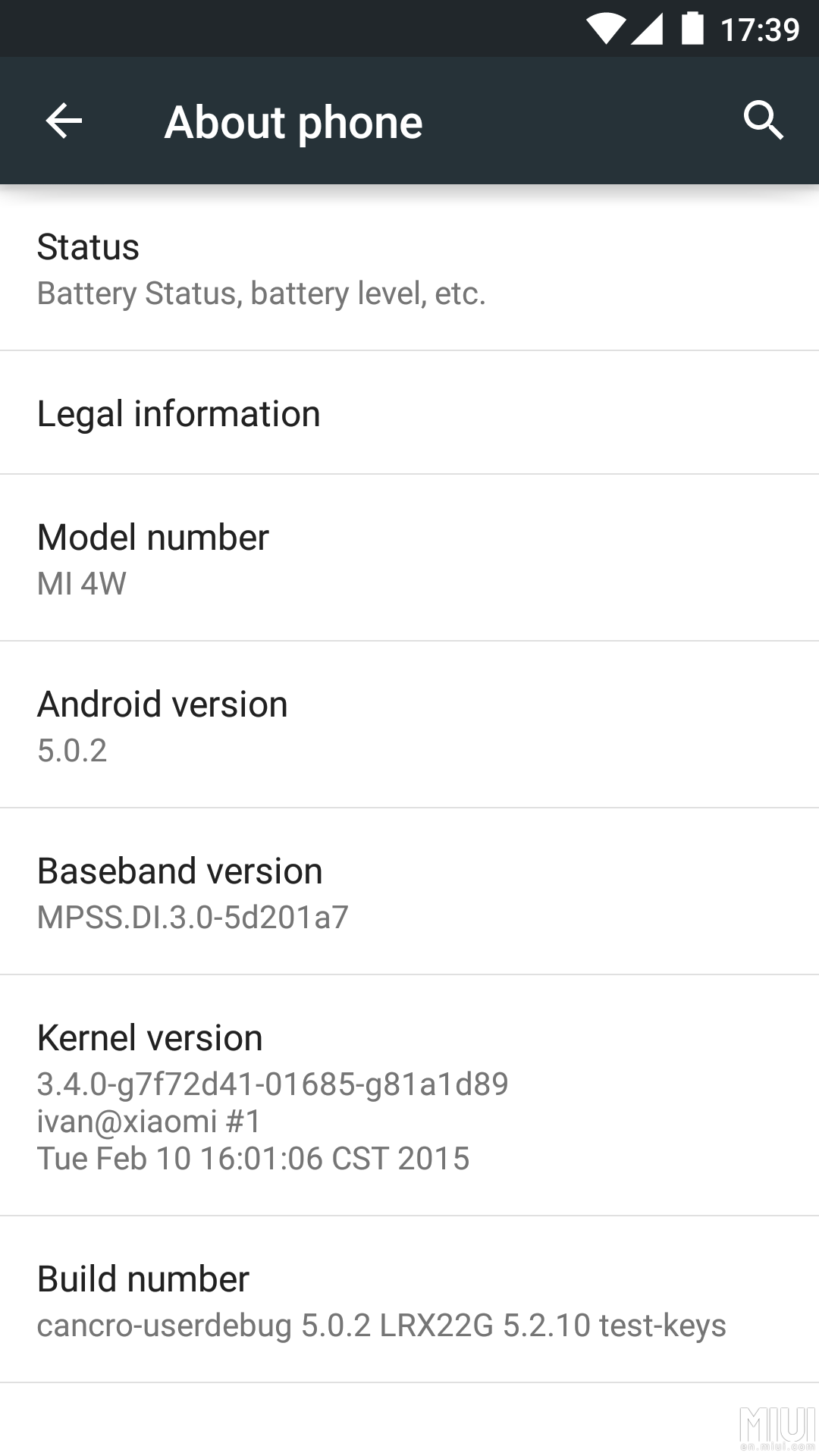This screenshot has height=1456, width=819.
Task: Tap the Android version row
Action: click(409, 725)
